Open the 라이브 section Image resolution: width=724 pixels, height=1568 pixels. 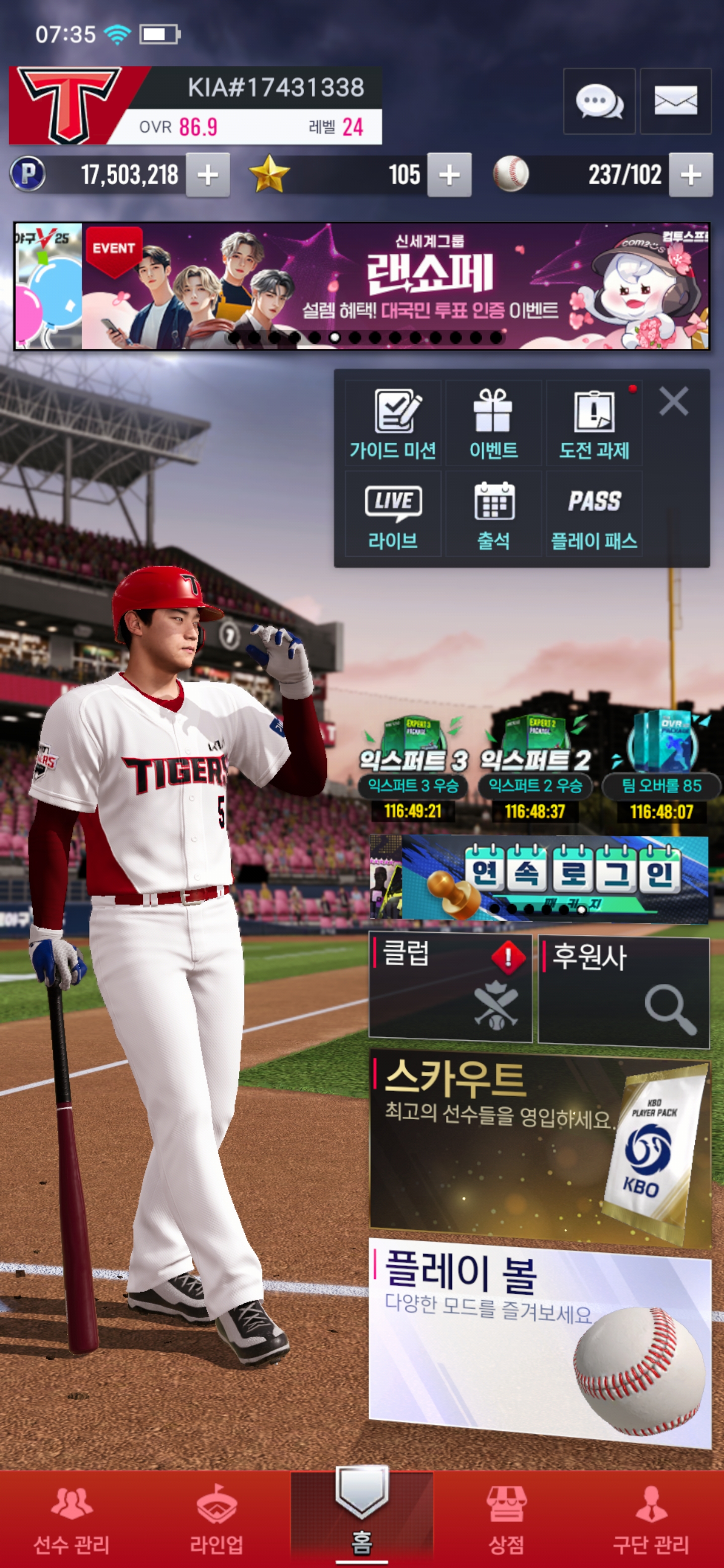pos(393,514)
